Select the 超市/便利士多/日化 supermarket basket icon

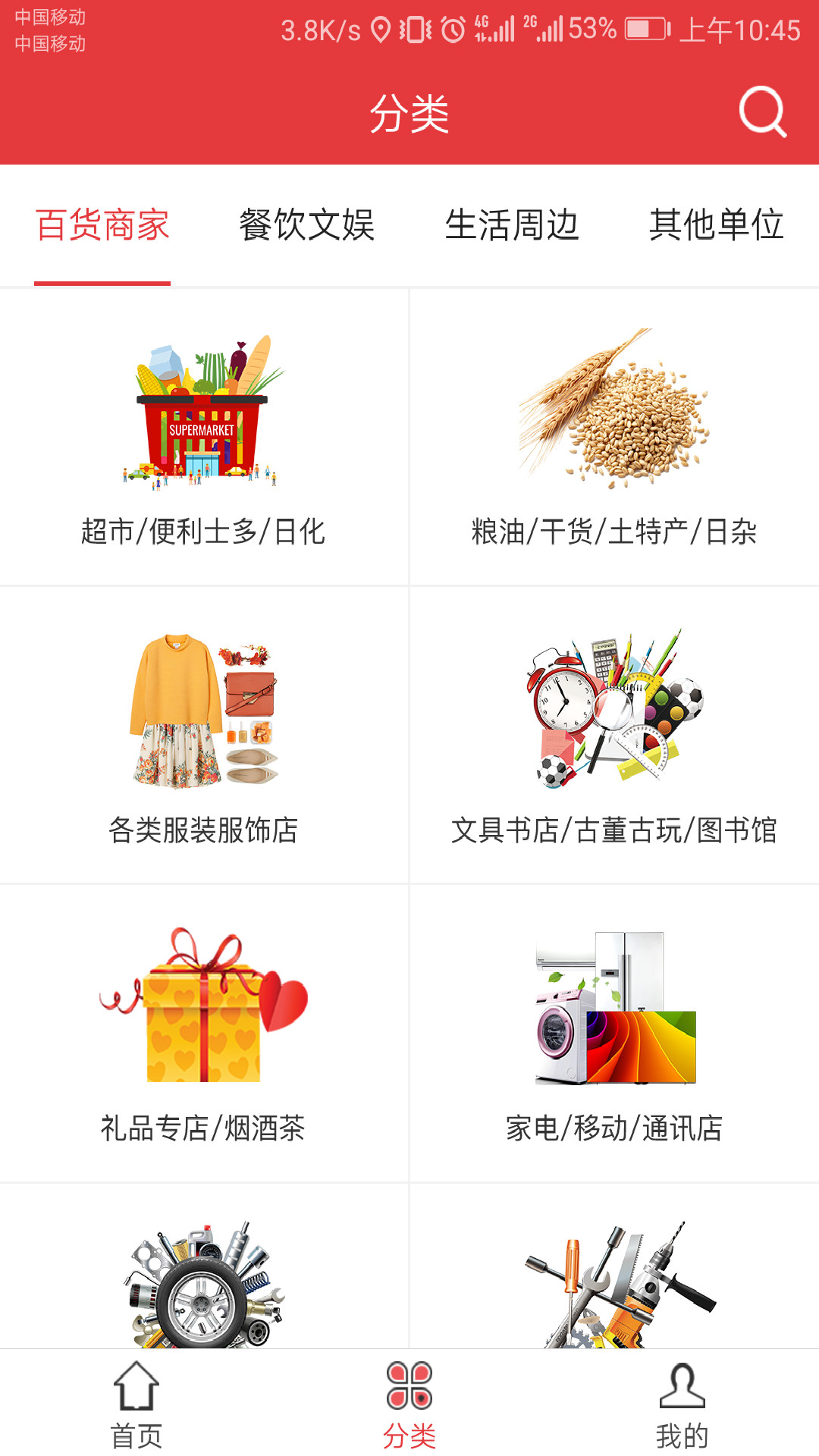tap(205, 413)
